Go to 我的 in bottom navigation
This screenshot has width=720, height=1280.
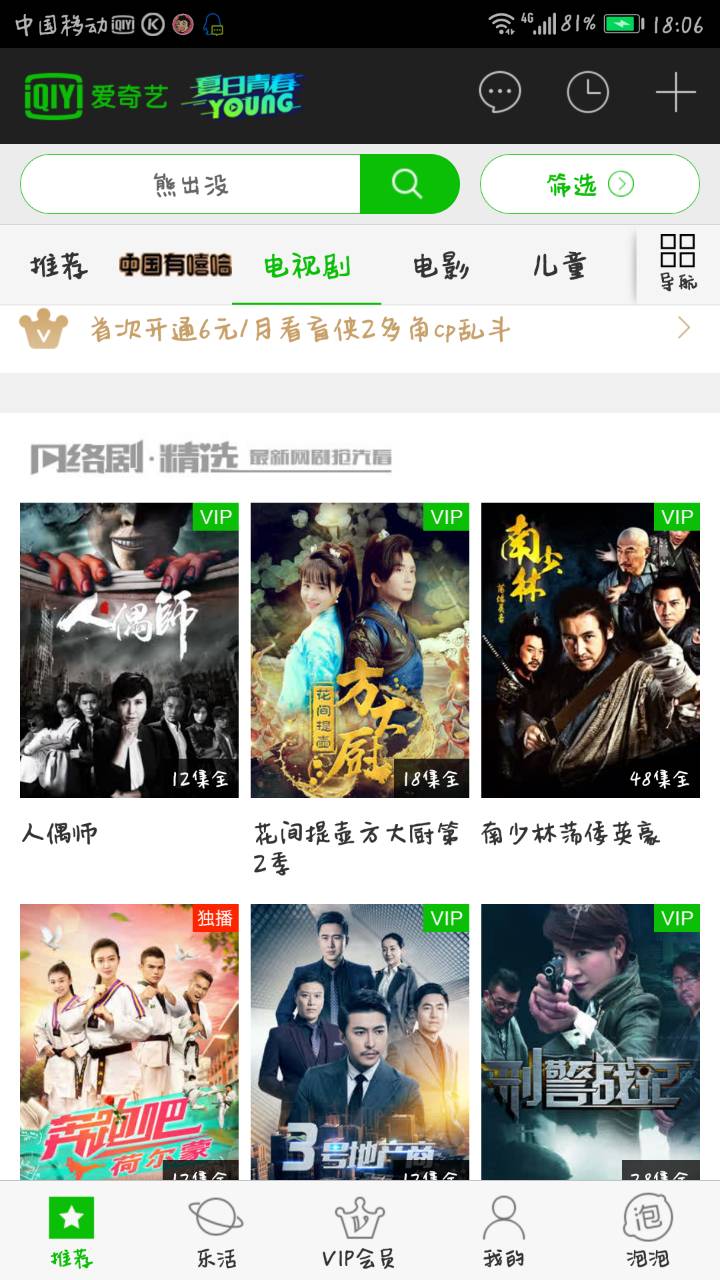click(503, 1232)
